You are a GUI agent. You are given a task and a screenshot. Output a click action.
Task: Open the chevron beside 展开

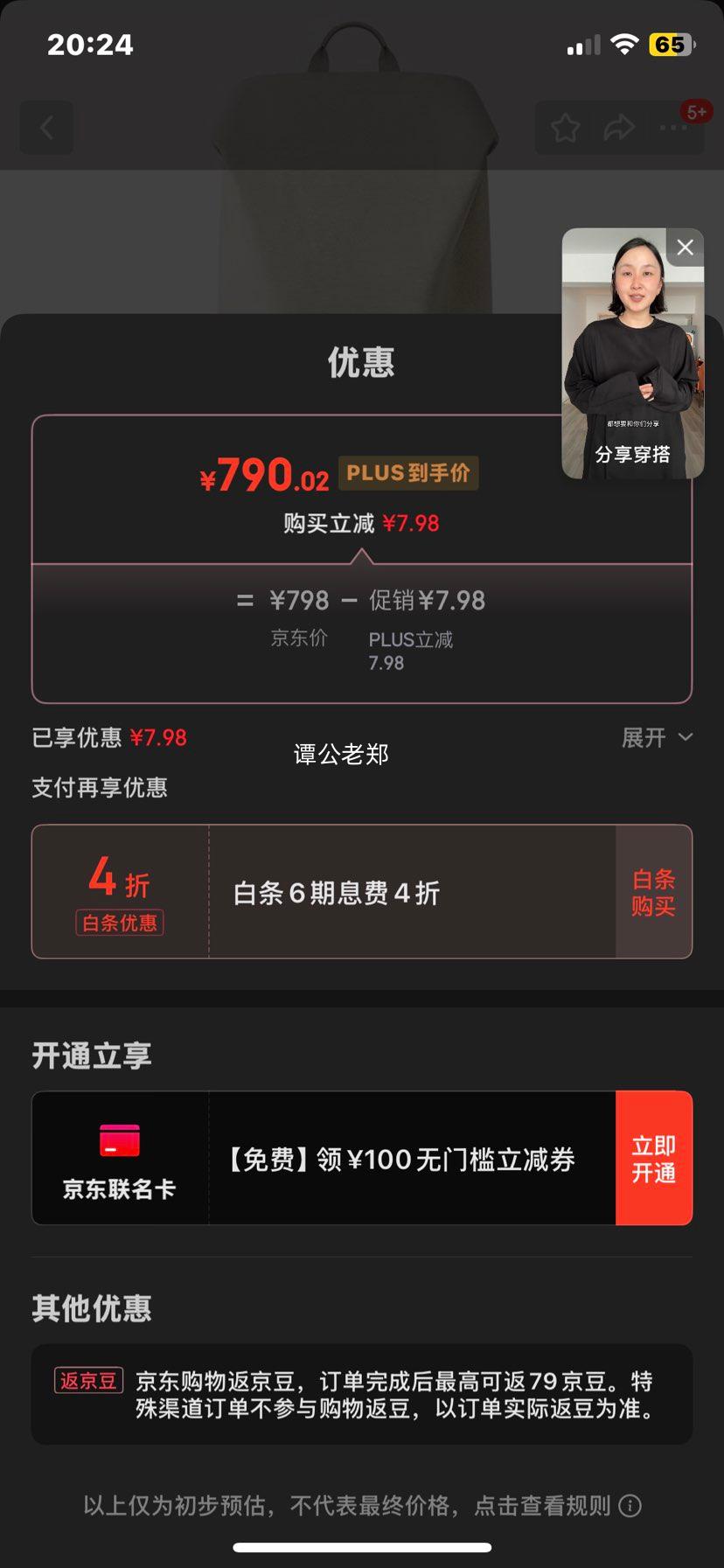point(685,737)
